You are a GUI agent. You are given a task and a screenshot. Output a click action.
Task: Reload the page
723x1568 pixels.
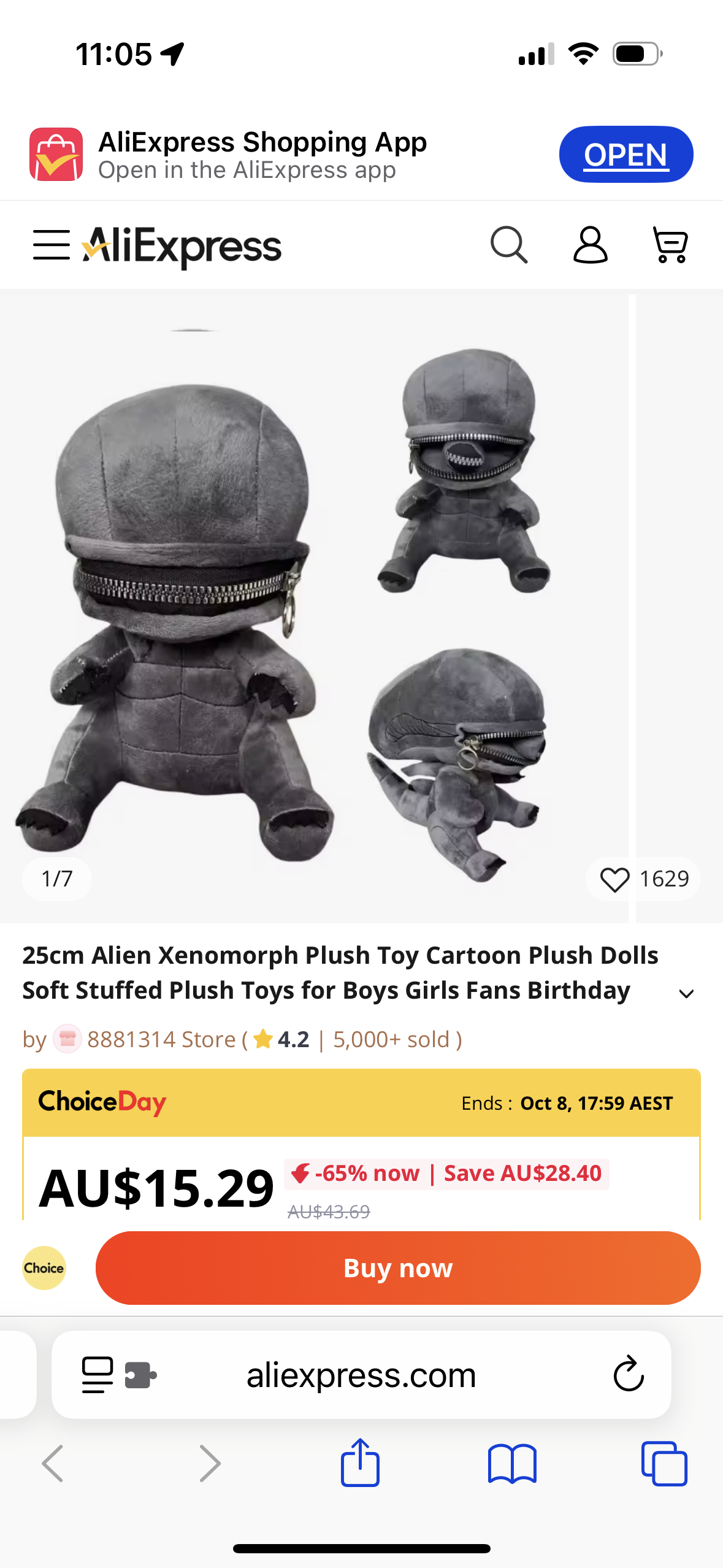pyautogui.click(x=629, y=1375)
